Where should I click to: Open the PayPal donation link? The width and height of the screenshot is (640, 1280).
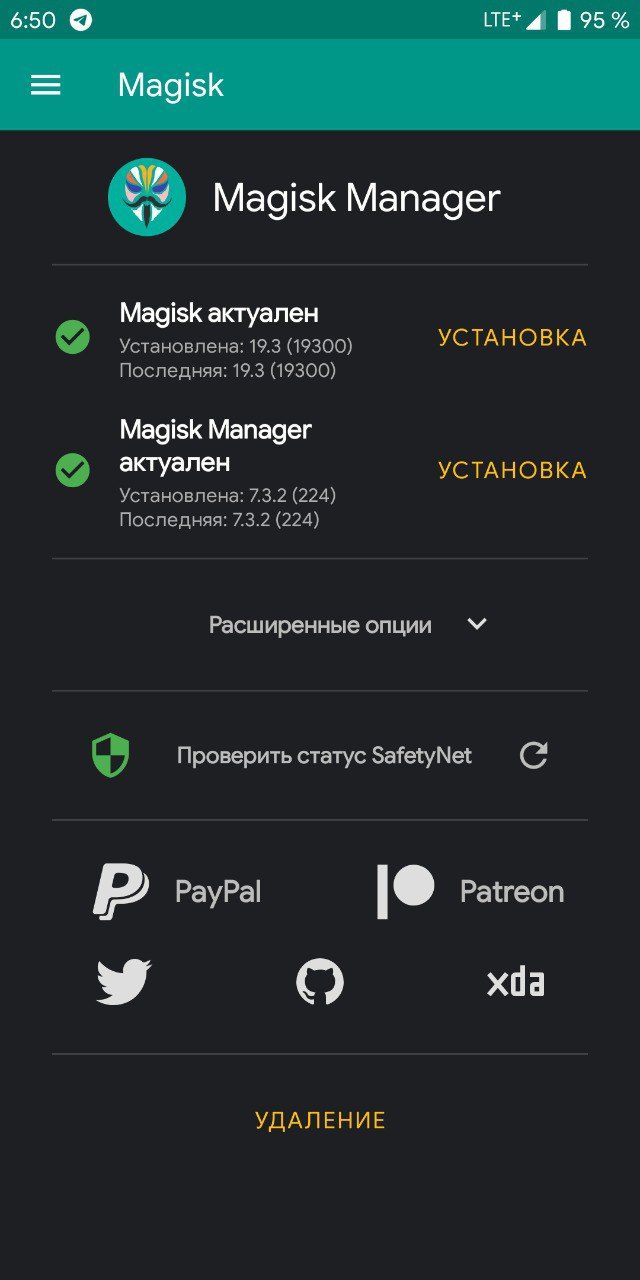178,891
